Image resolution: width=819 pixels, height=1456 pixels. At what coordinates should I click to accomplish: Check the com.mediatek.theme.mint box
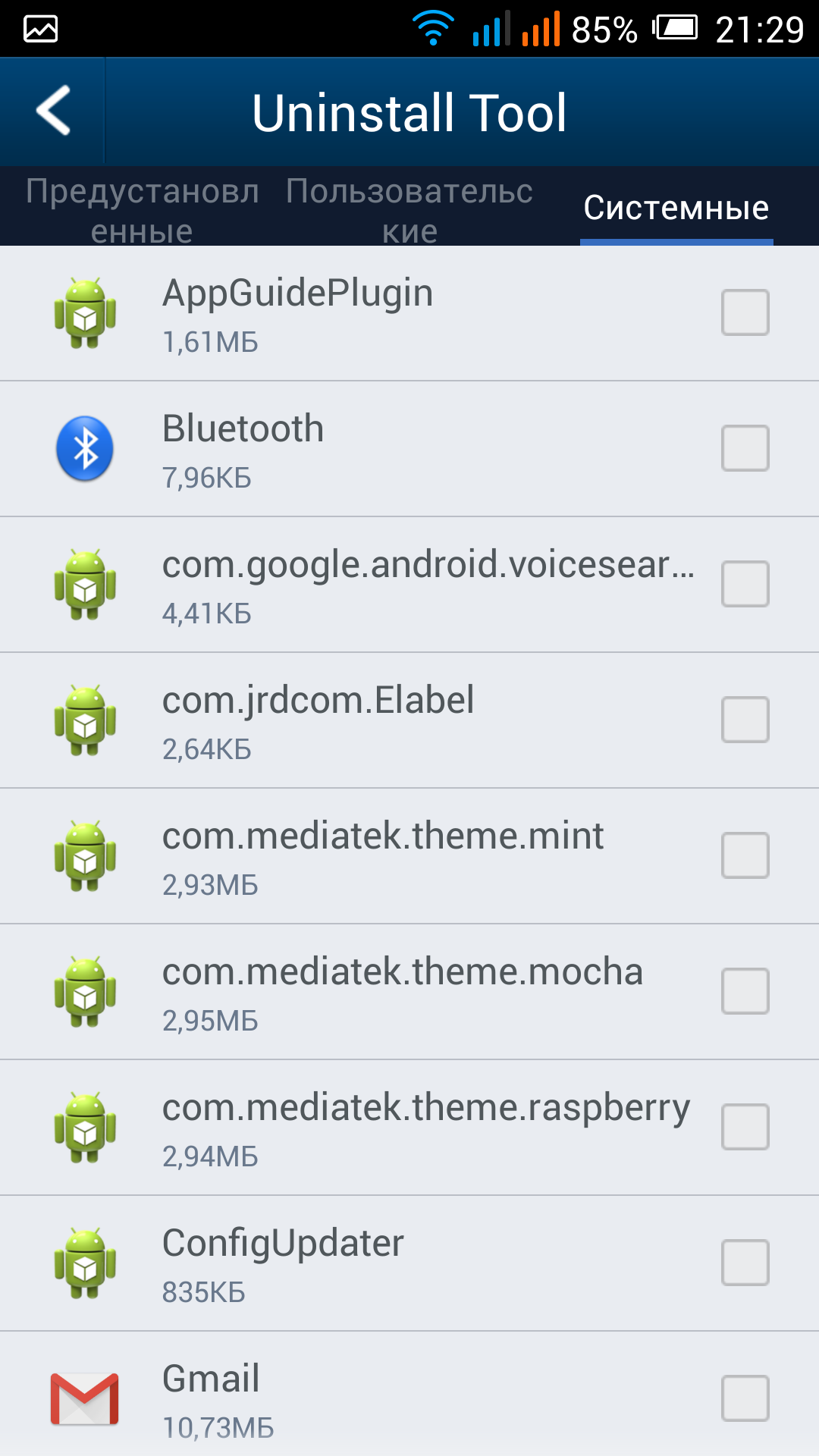[745, 855]
